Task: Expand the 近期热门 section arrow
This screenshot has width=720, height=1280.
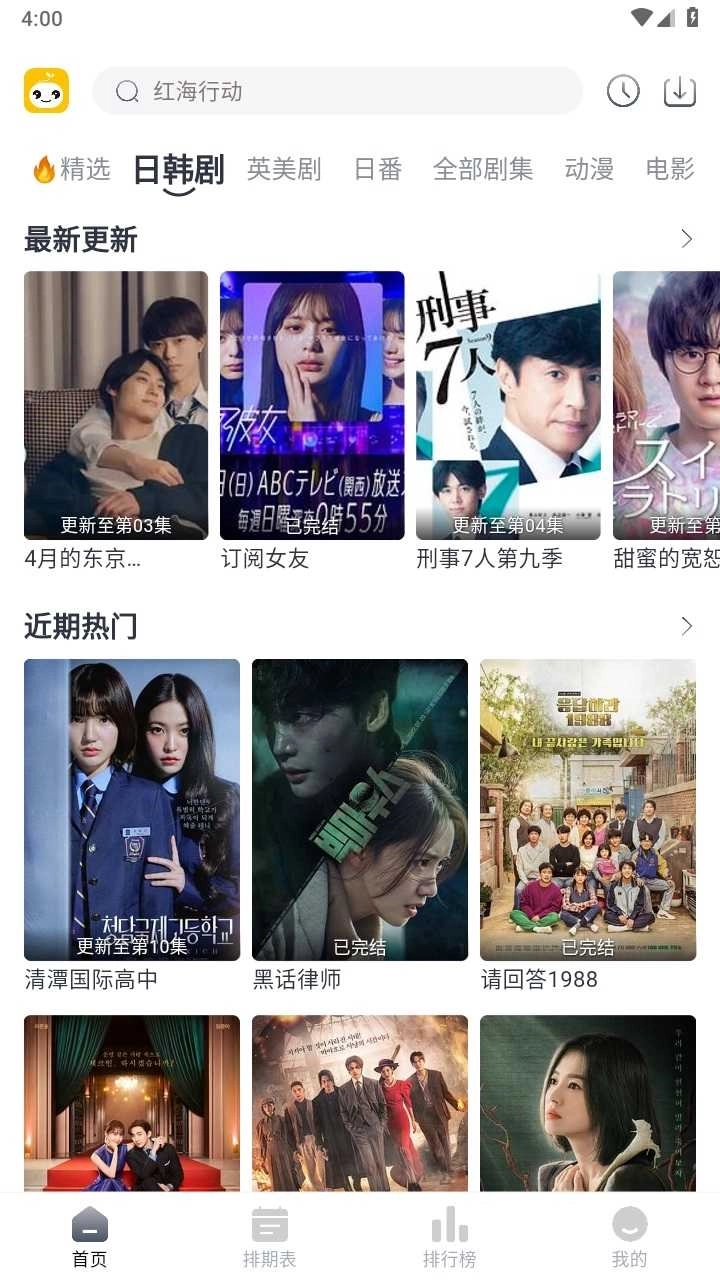Action: [x=686, y=626]
